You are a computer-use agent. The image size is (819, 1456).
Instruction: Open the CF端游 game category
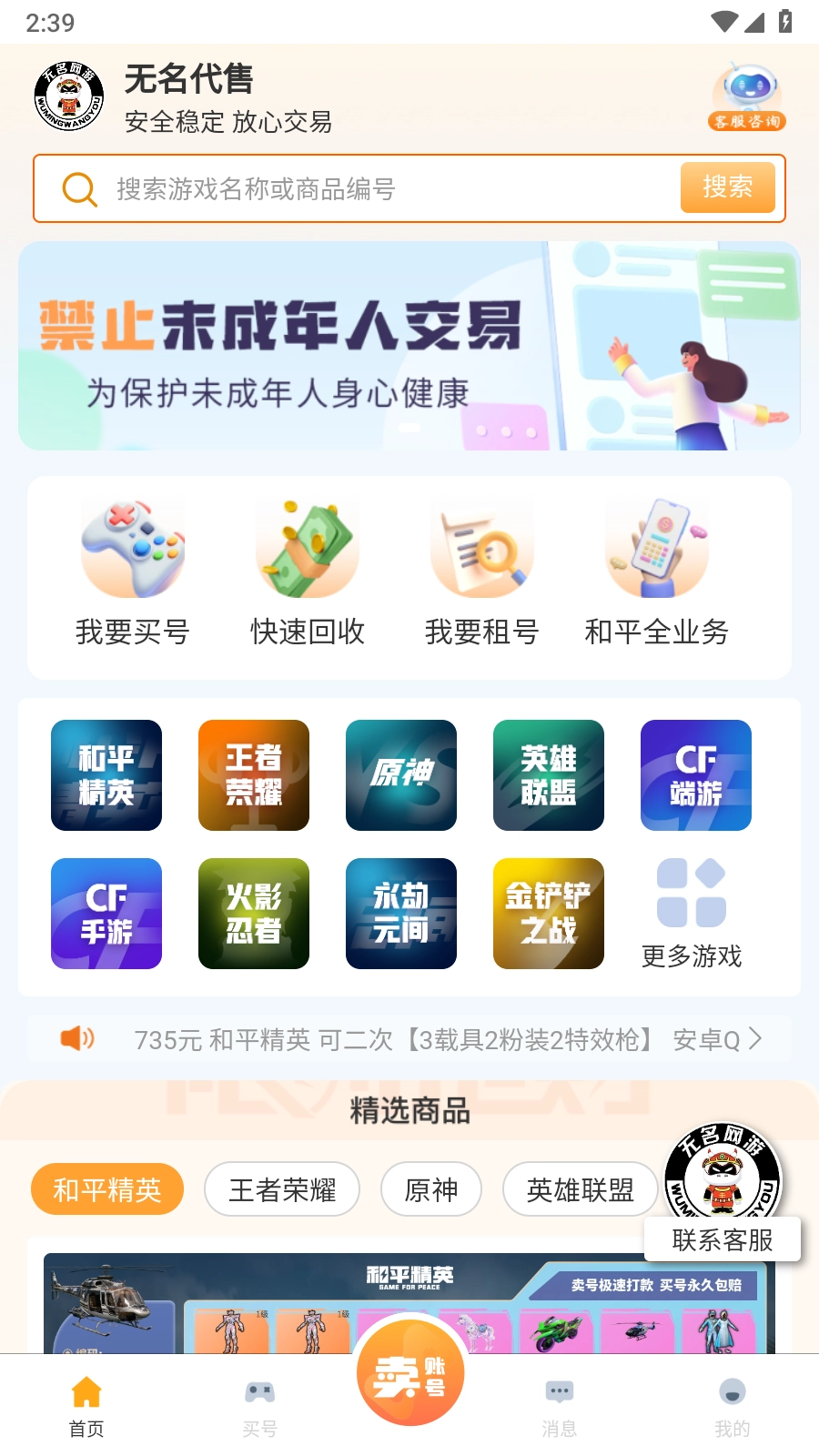[x=695, y=775]
